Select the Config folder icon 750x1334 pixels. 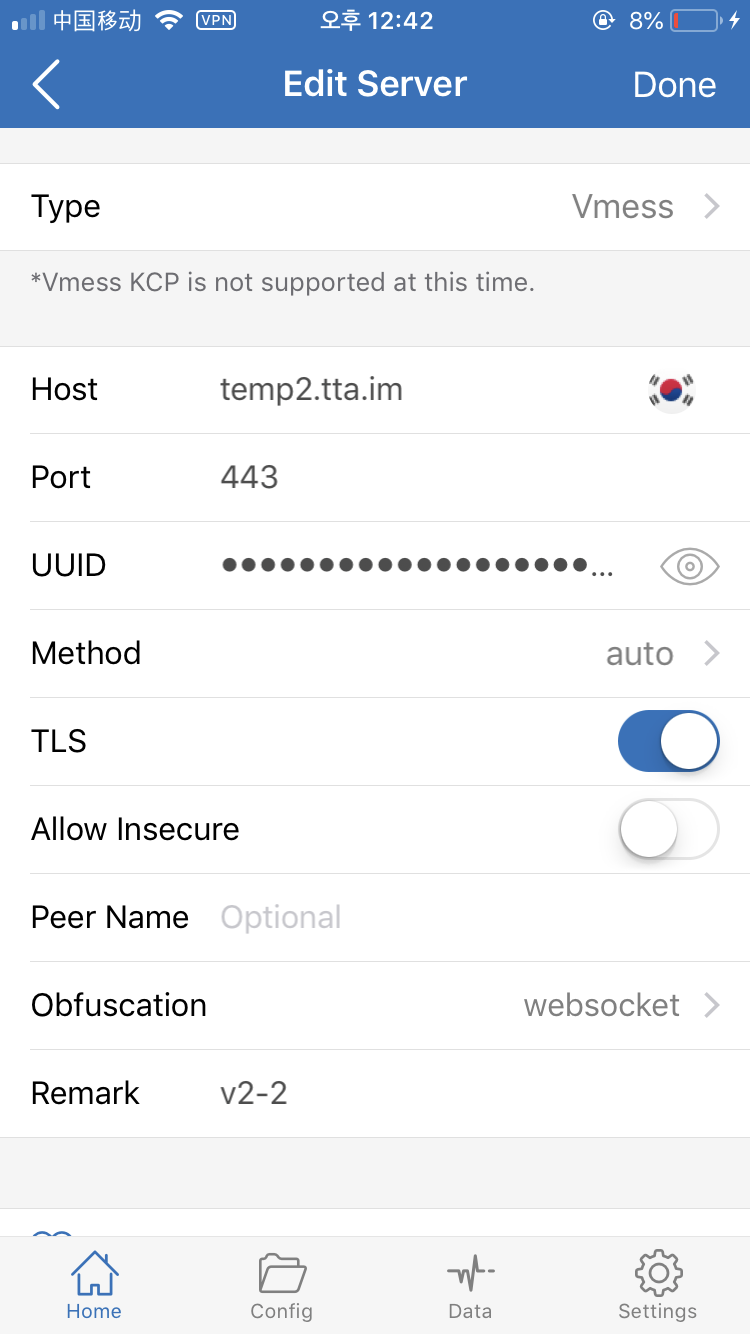tap(281, 1273)
